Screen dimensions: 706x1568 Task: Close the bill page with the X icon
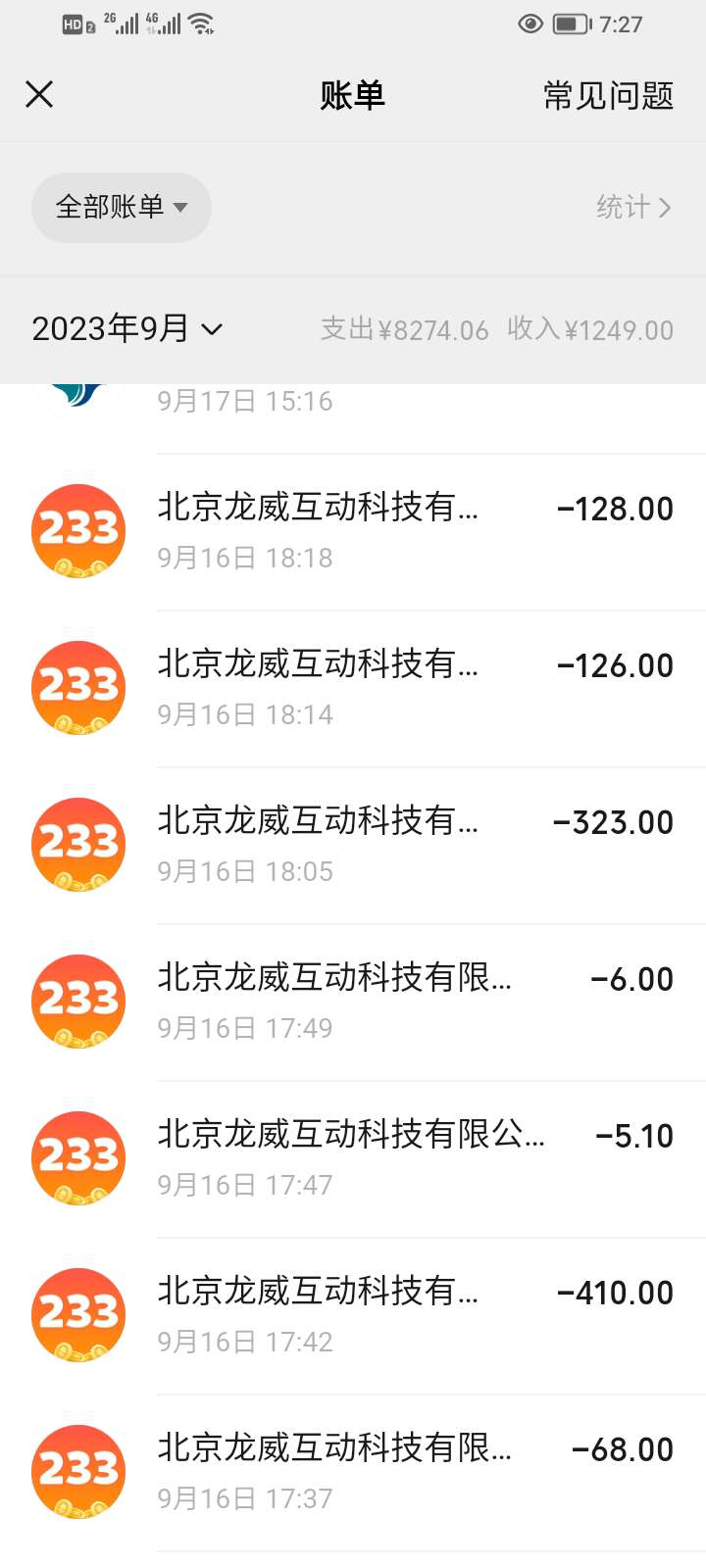click(x=39, y=95)
